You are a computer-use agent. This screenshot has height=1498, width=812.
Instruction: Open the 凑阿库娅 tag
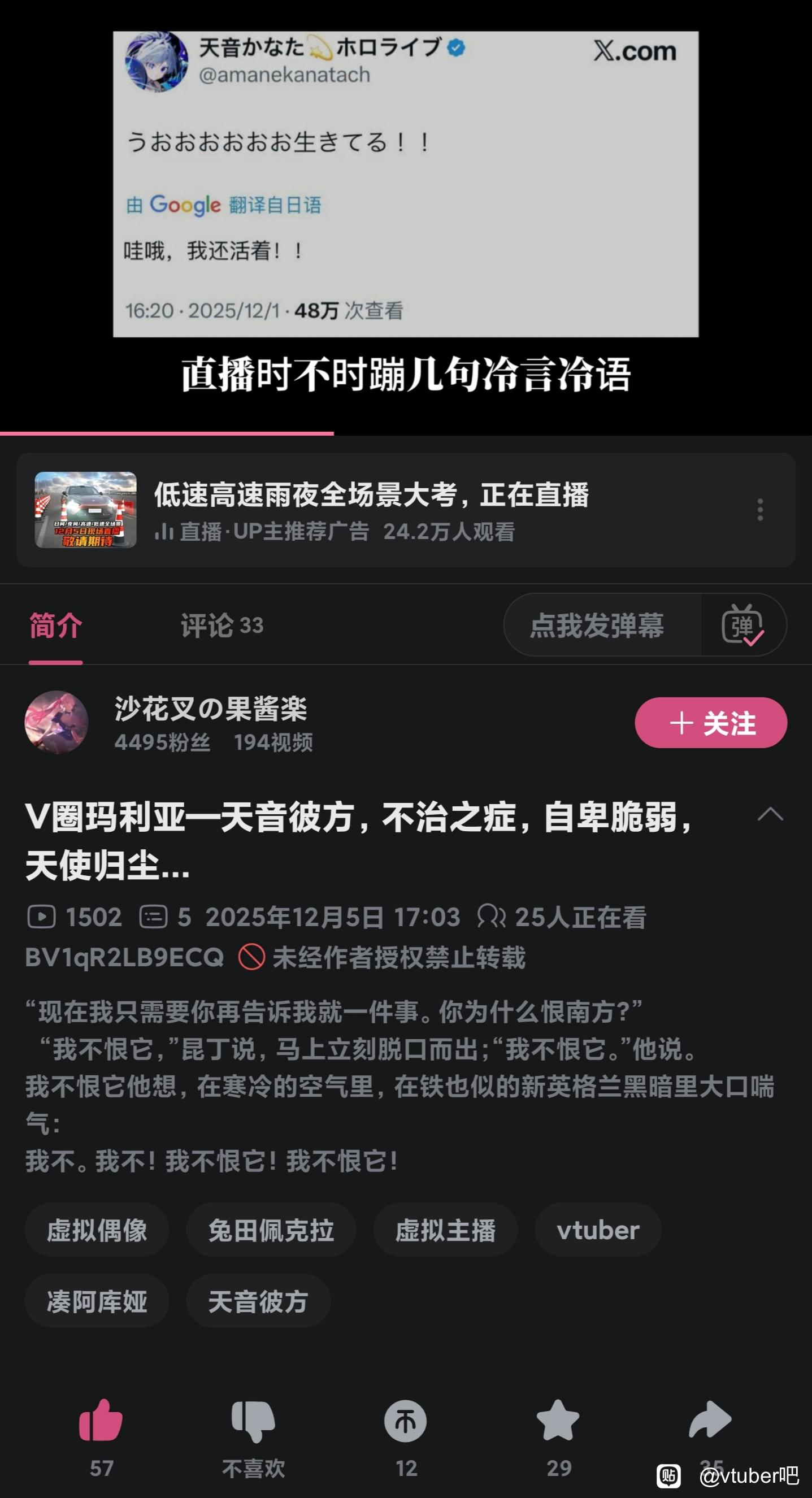97,1301
